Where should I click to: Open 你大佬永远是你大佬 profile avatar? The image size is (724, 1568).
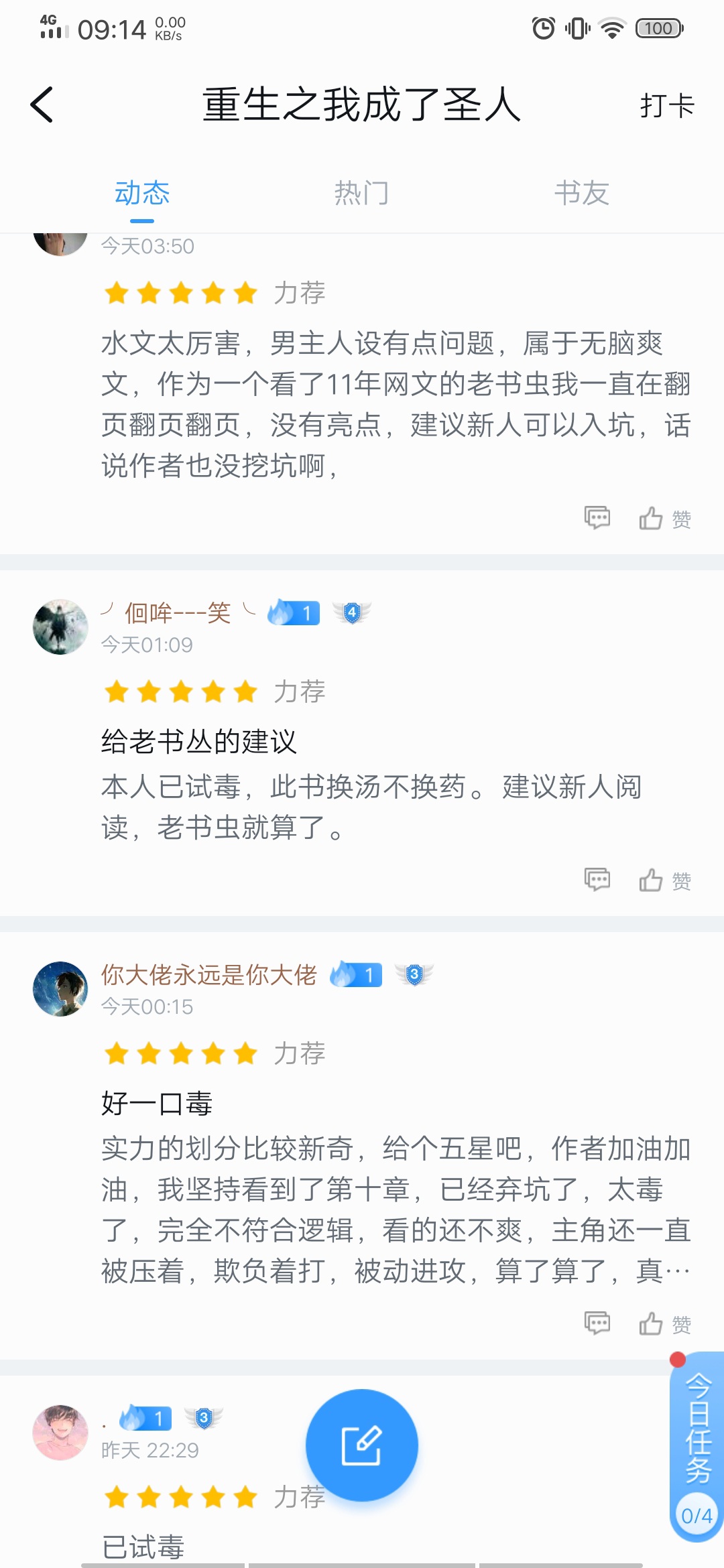(60, 989)
